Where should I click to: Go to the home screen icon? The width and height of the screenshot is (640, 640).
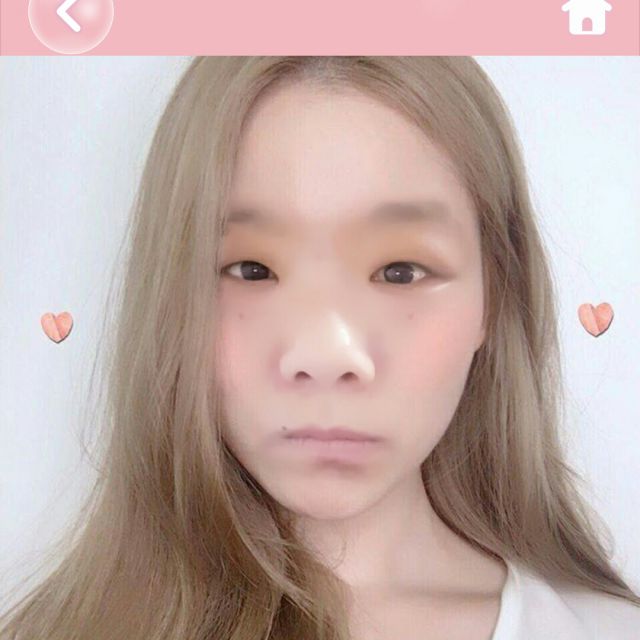[586, 15]
